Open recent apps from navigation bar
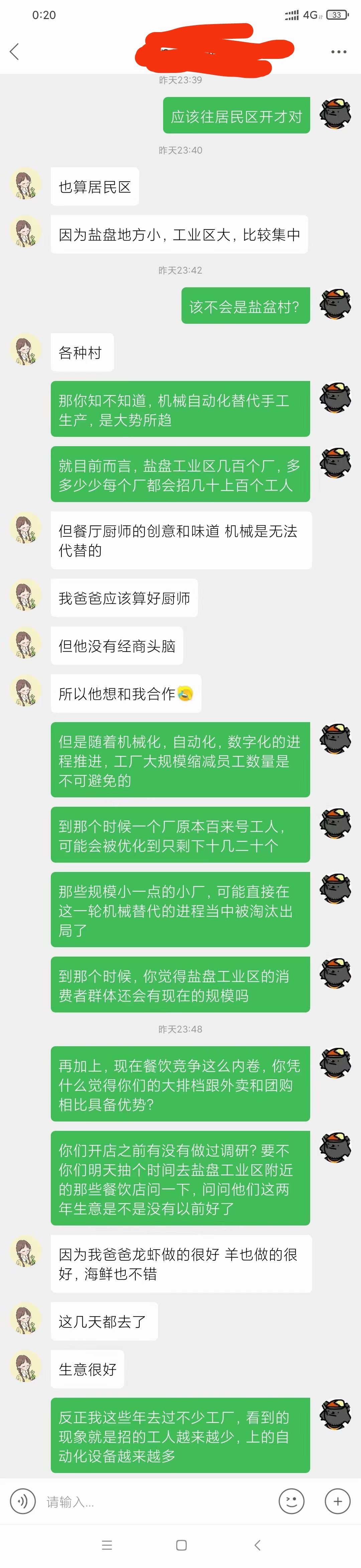This screenshot has width=361, height=1568. [107, 1545]
